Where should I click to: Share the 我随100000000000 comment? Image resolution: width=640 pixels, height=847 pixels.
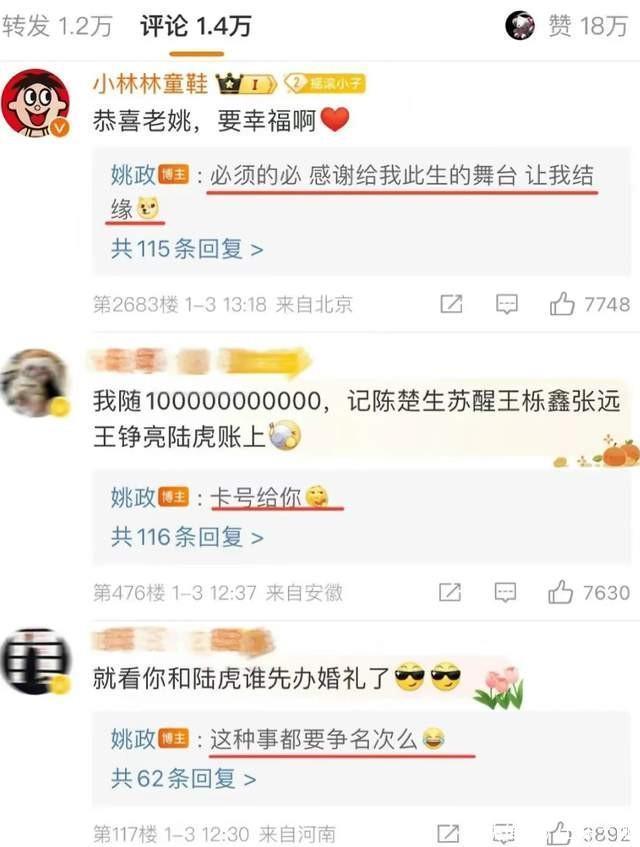click(451, 592)
